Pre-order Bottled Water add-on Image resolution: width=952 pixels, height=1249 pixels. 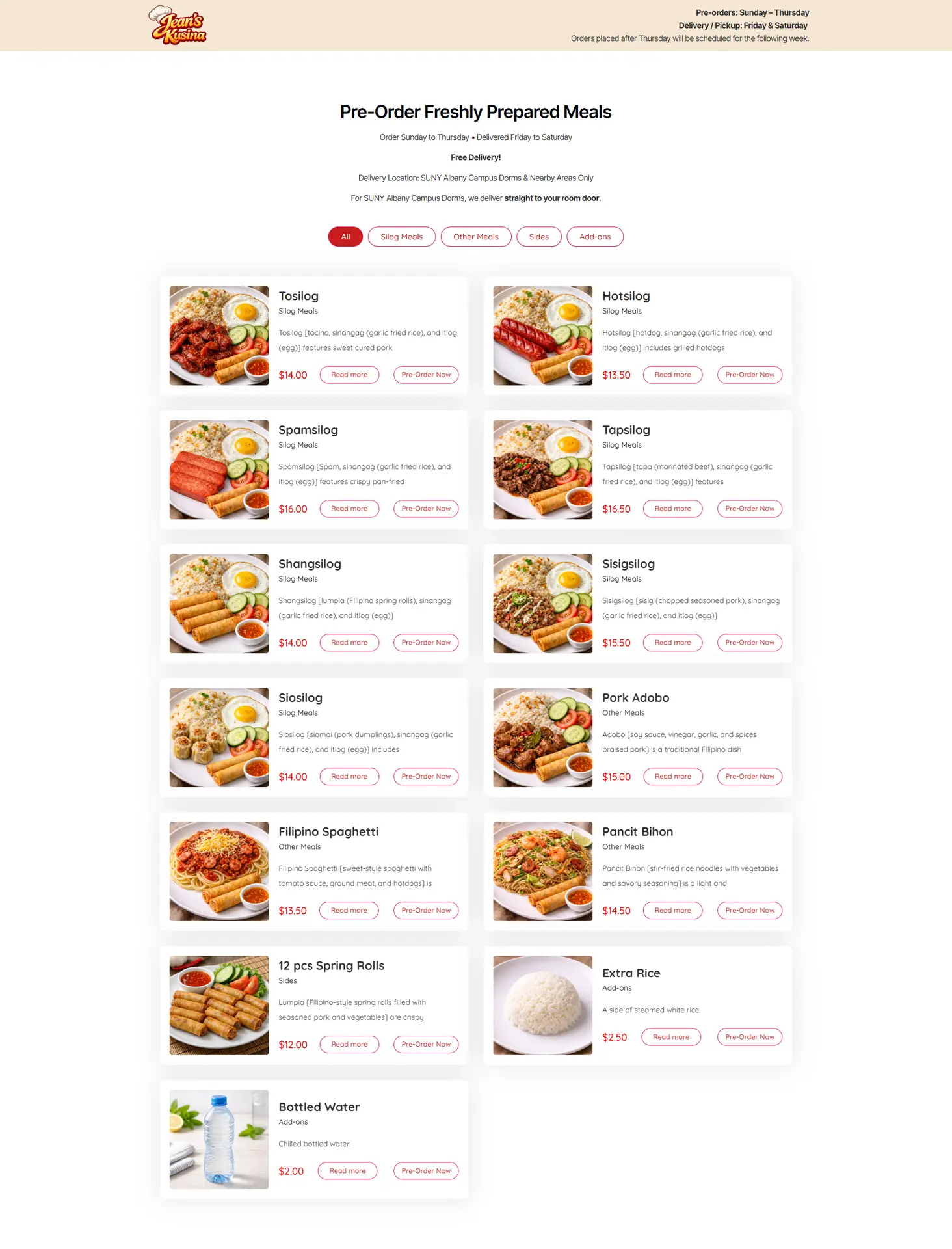pyautogui.click(x=425, y=1171)
